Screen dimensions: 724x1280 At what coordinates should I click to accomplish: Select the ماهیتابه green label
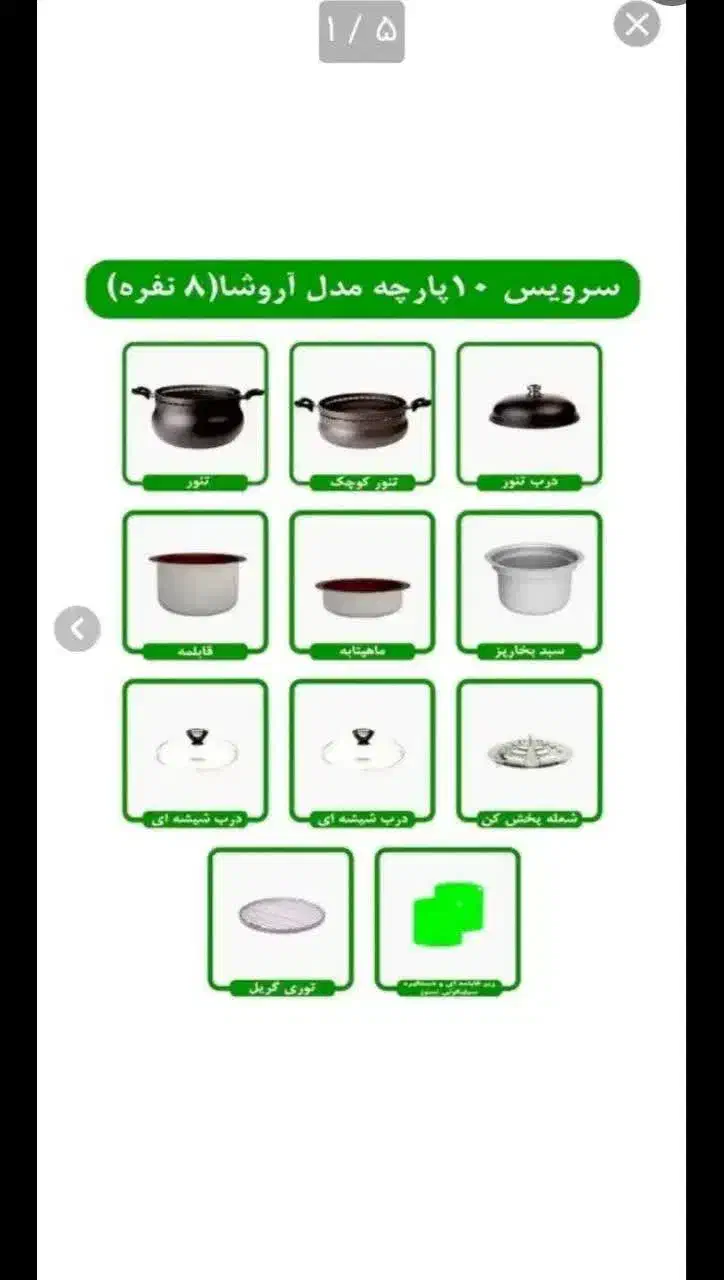[x=362, y=650]
